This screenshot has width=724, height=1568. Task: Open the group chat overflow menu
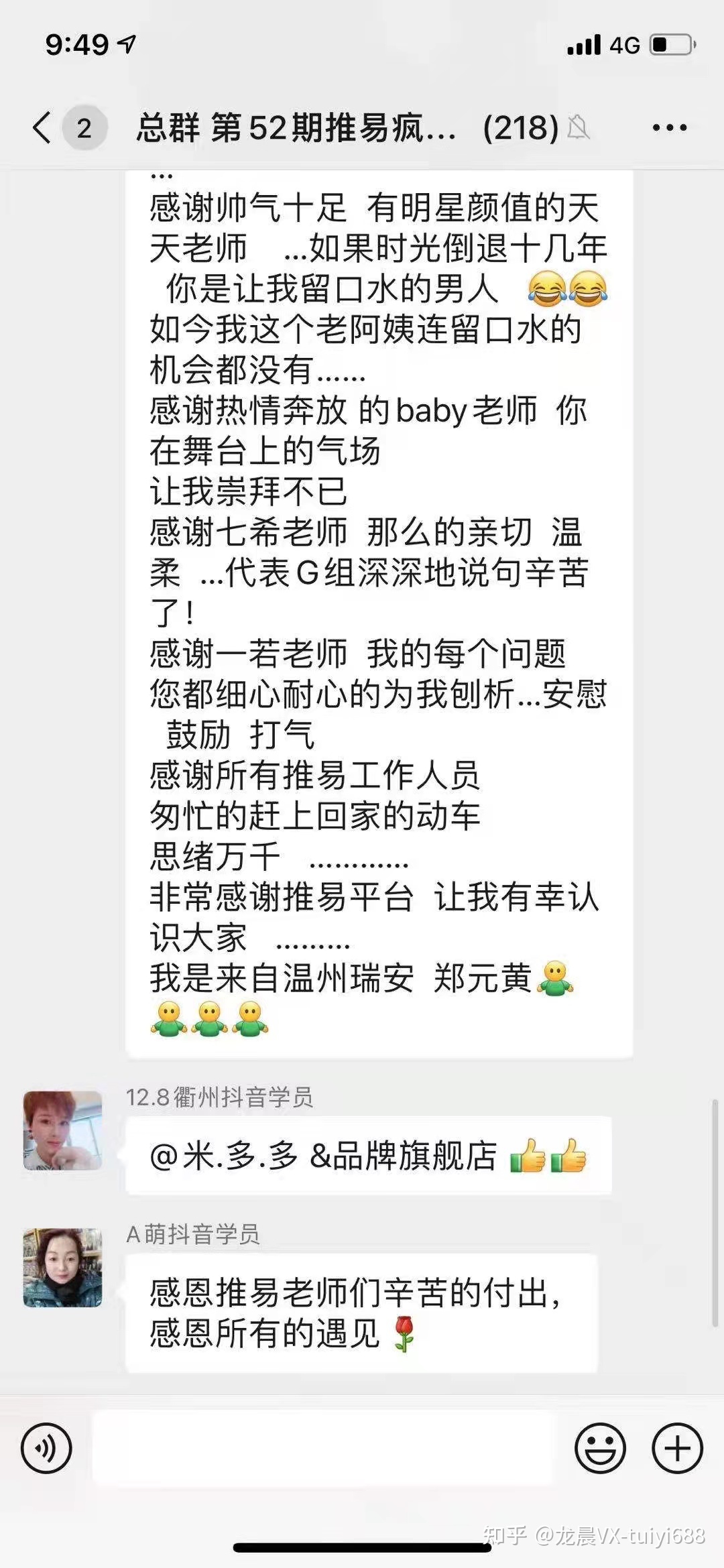[669, 127]
